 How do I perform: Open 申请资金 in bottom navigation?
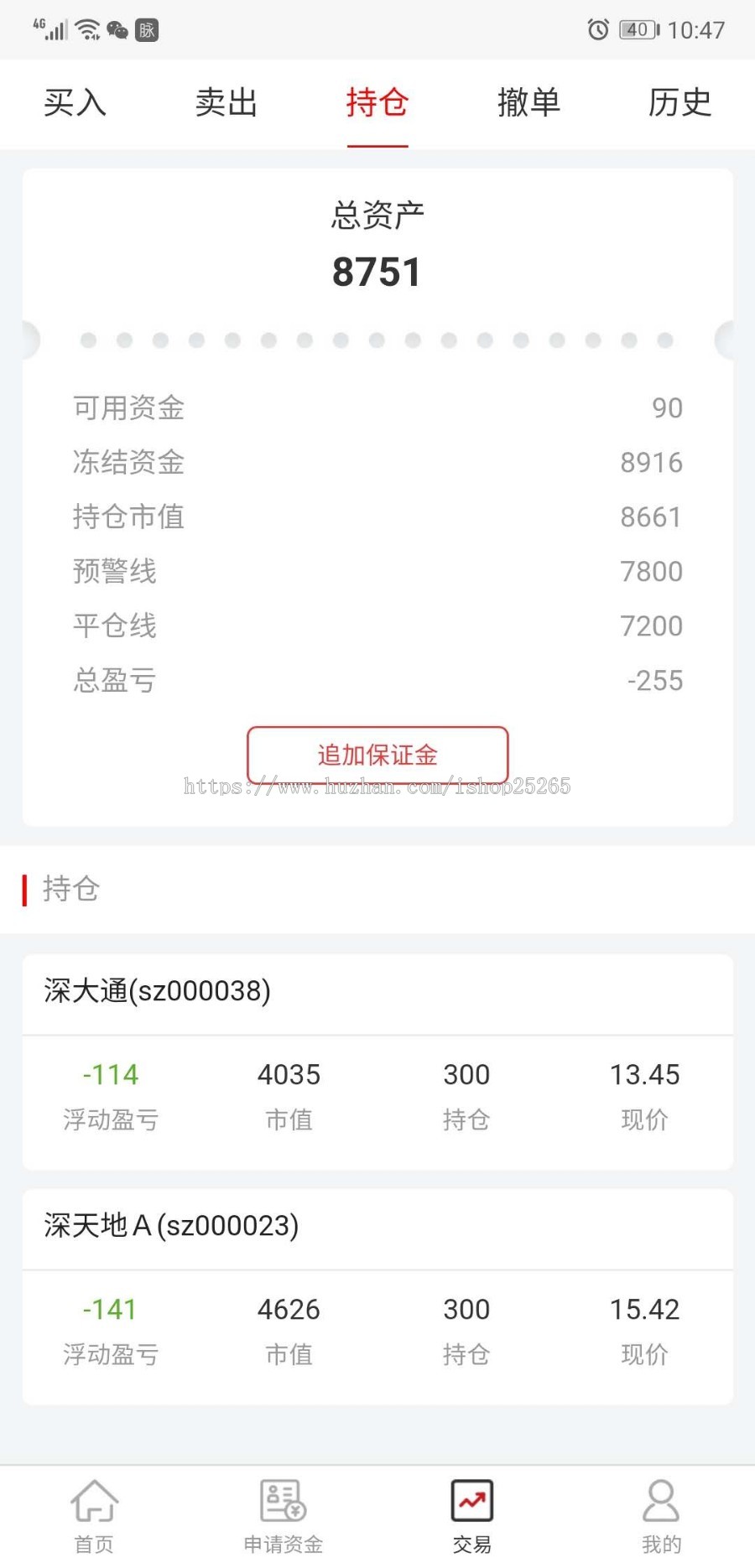click(x=284, y=1516)
